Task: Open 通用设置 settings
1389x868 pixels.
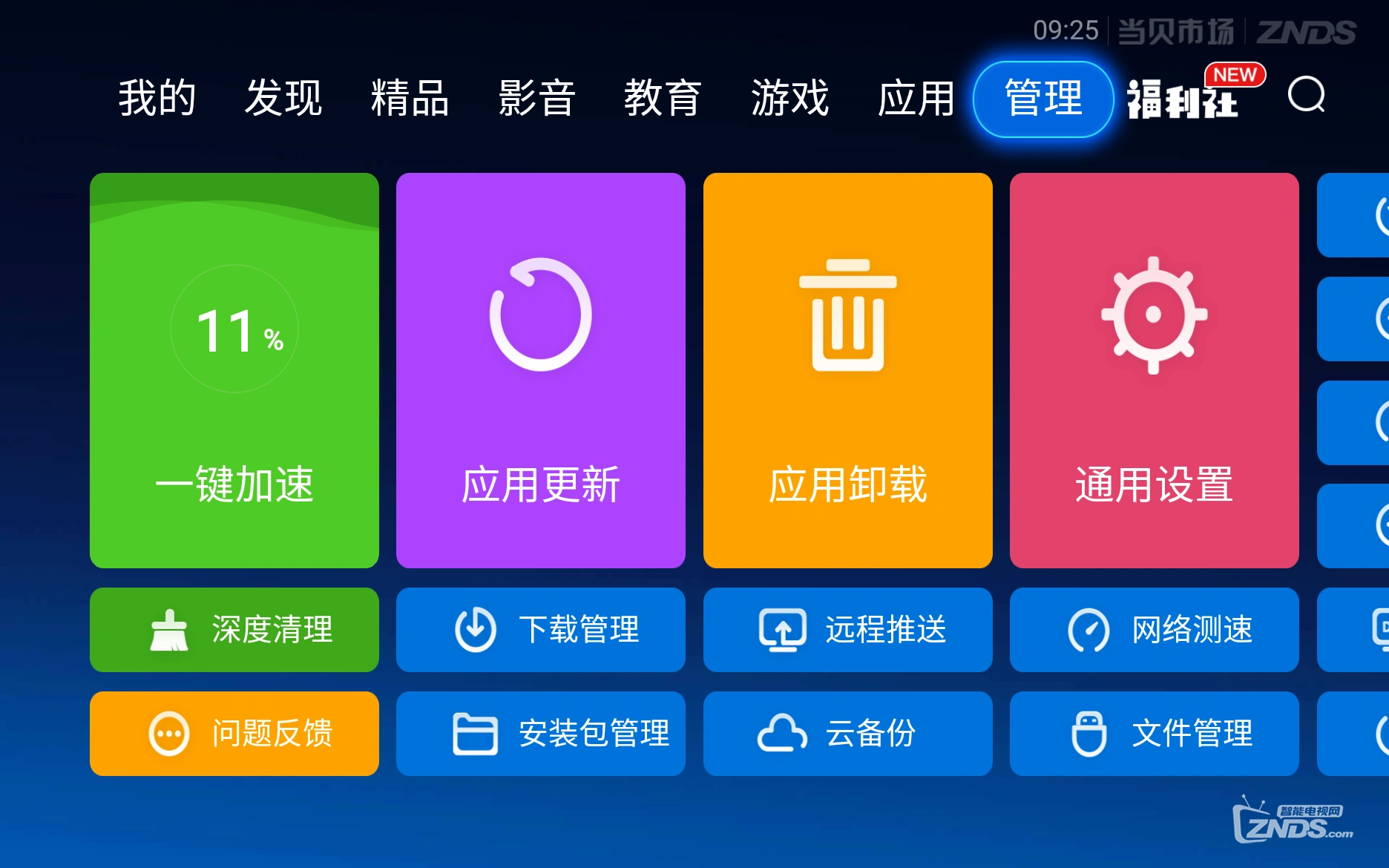Action: [x=1154, y=370]
